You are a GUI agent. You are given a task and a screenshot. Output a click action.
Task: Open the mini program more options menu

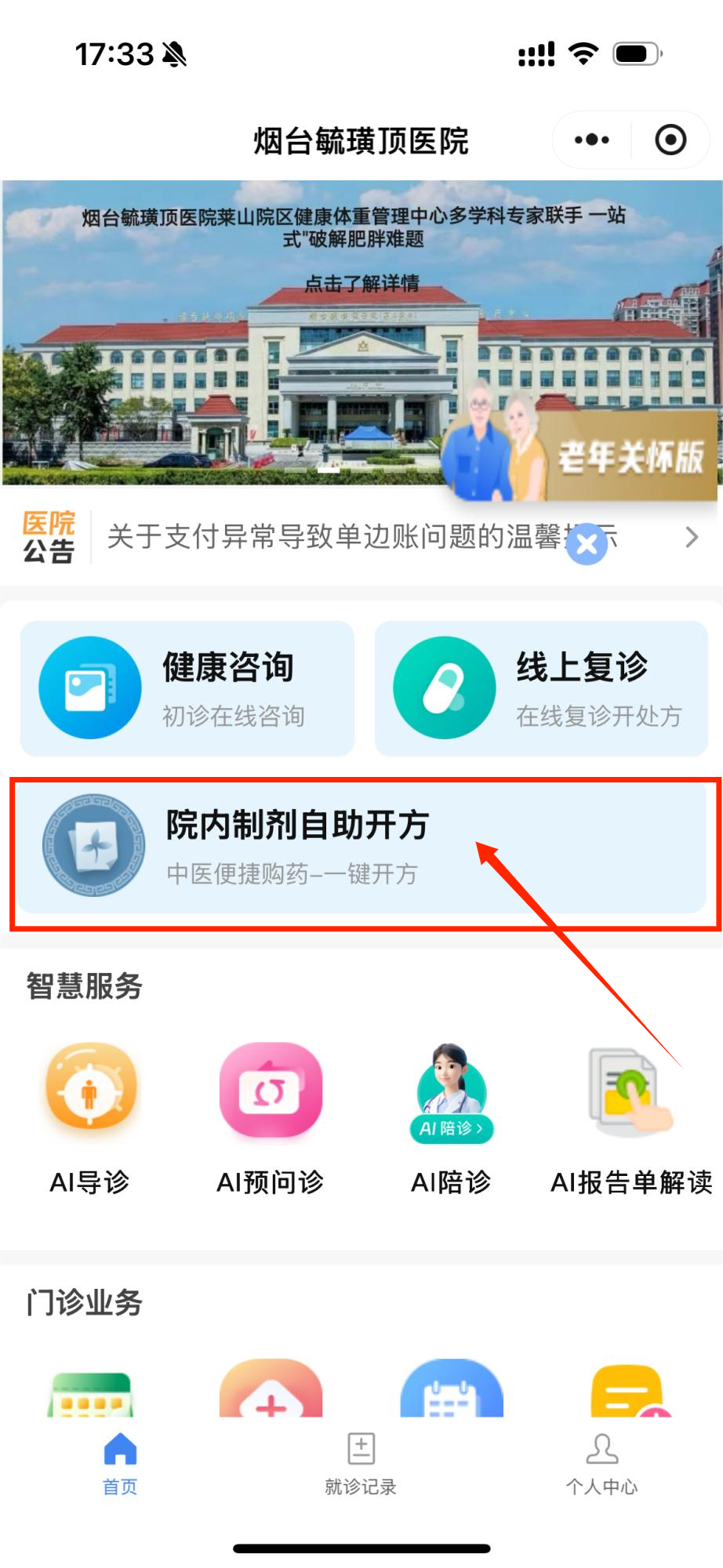(591, 140)
